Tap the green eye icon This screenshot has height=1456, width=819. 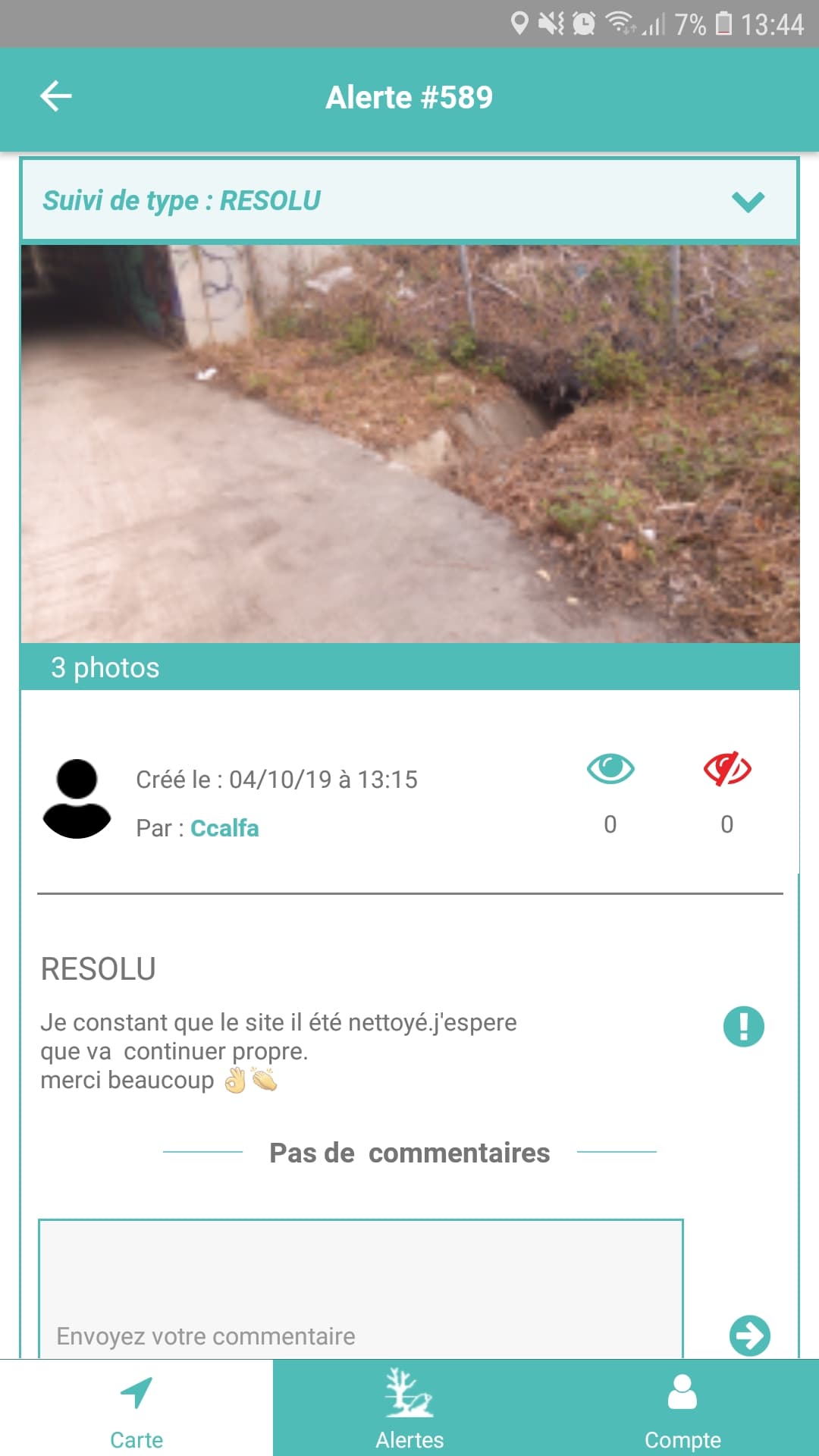[x=610, y=769]
